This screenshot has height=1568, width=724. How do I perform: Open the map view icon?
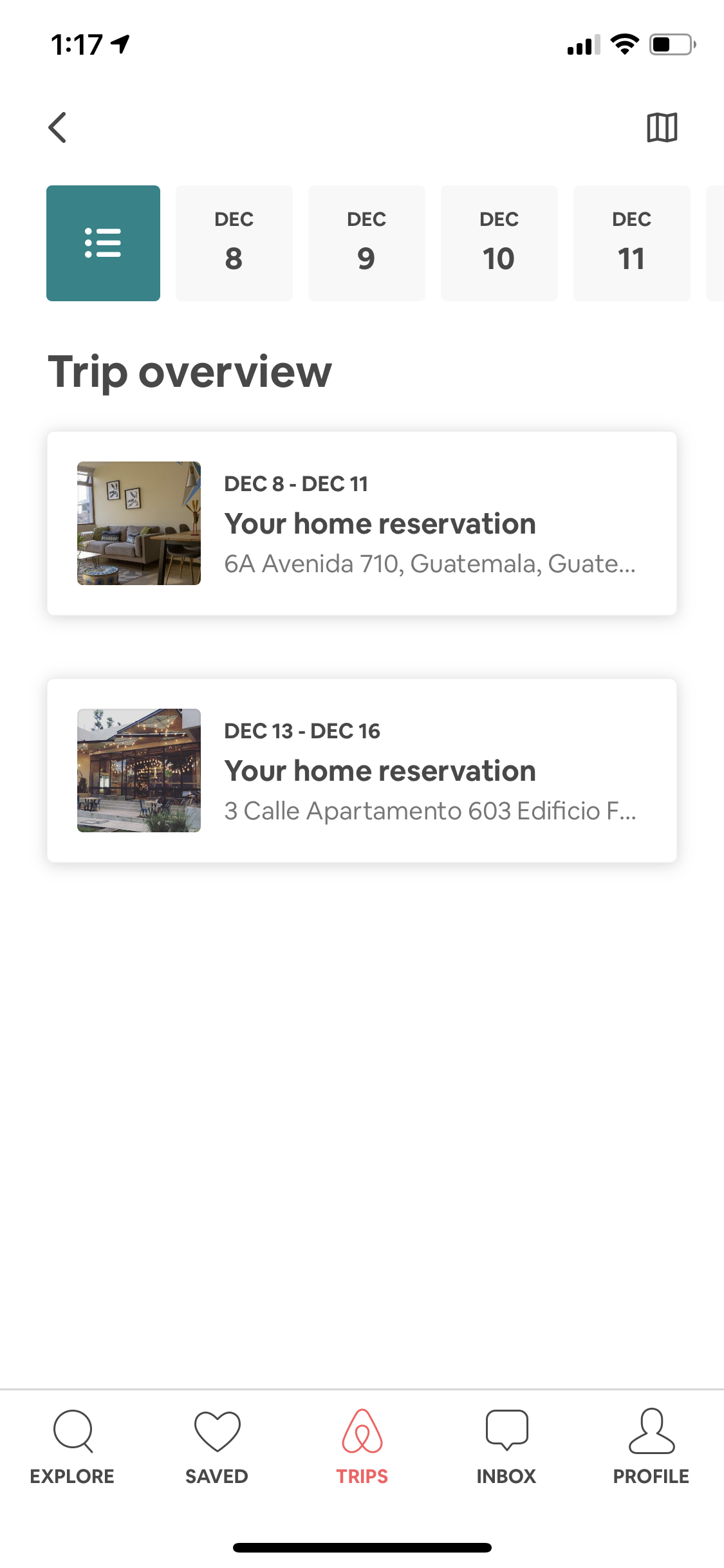[x=662, y=127]
